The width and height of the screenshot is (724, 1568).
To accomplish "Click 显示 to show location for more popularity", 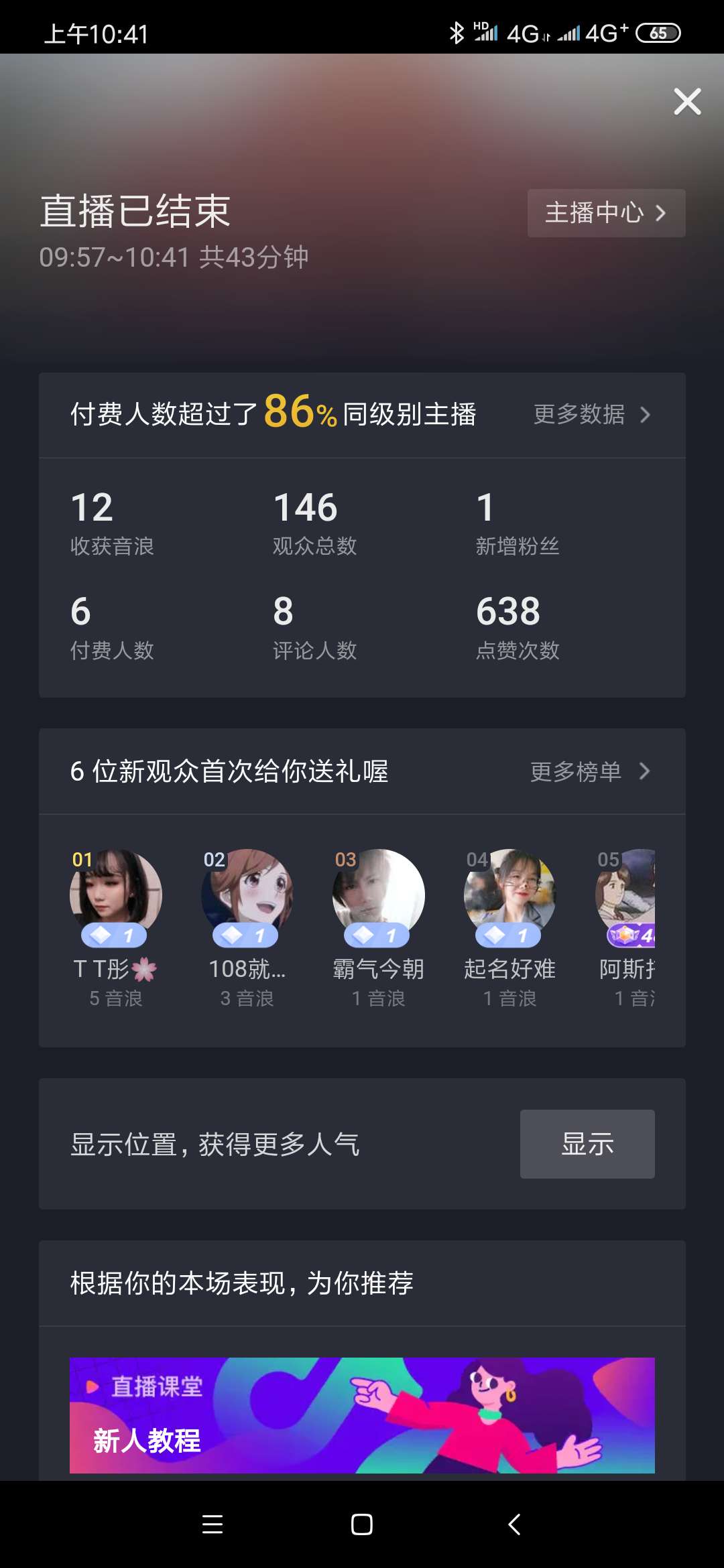I will (x=587, y=1144).
